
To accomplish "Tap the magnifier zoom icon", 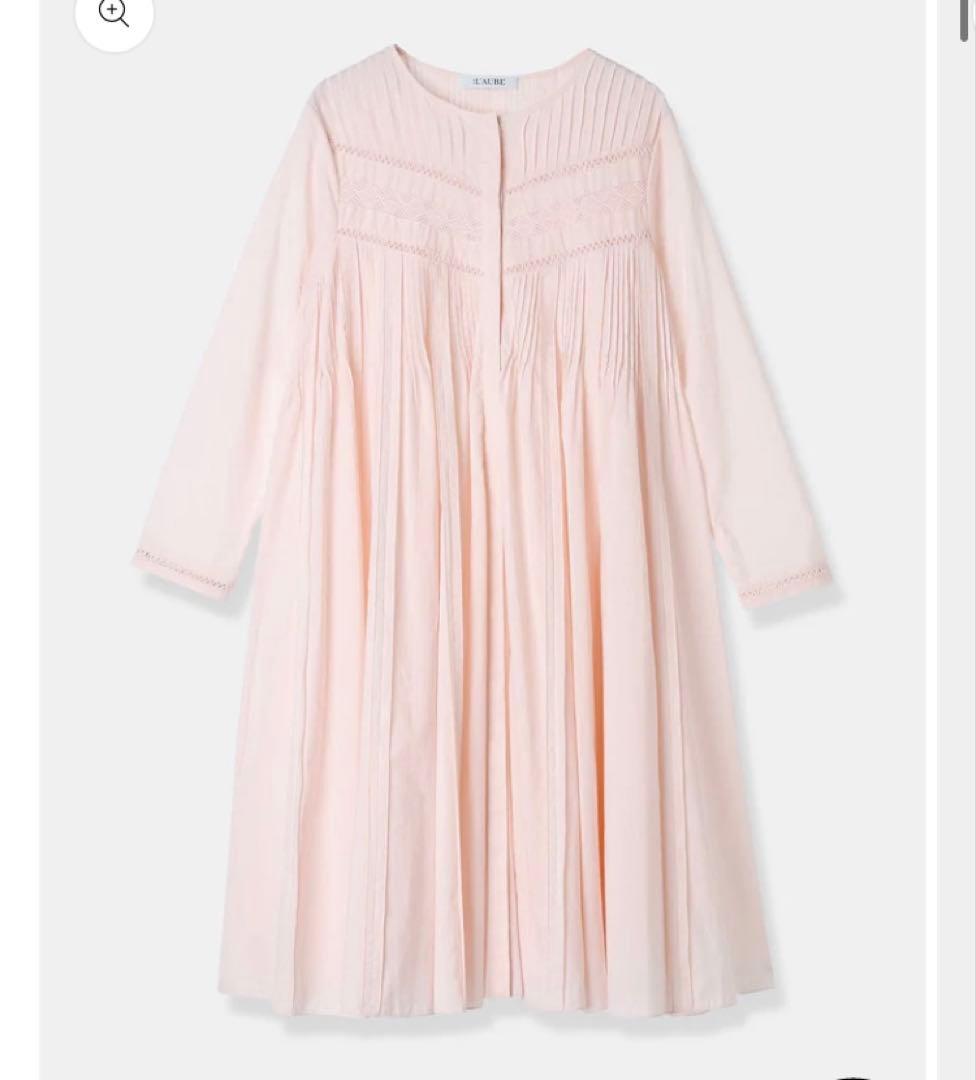I will click(x=114, y=14).
